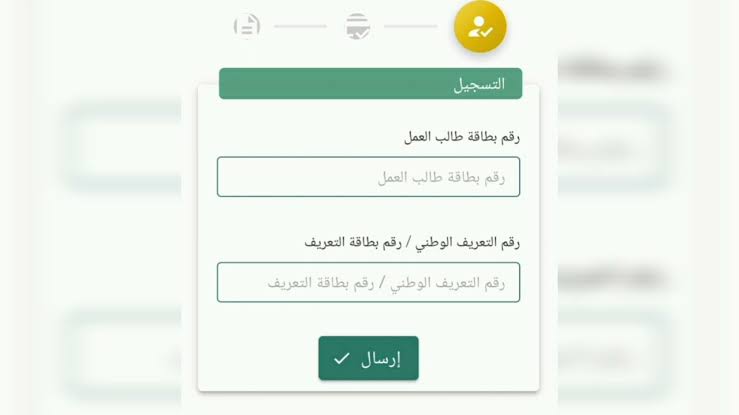Tap the إرسال submit button
This screenshot has height=415, width=739.
tap(368, 358)
